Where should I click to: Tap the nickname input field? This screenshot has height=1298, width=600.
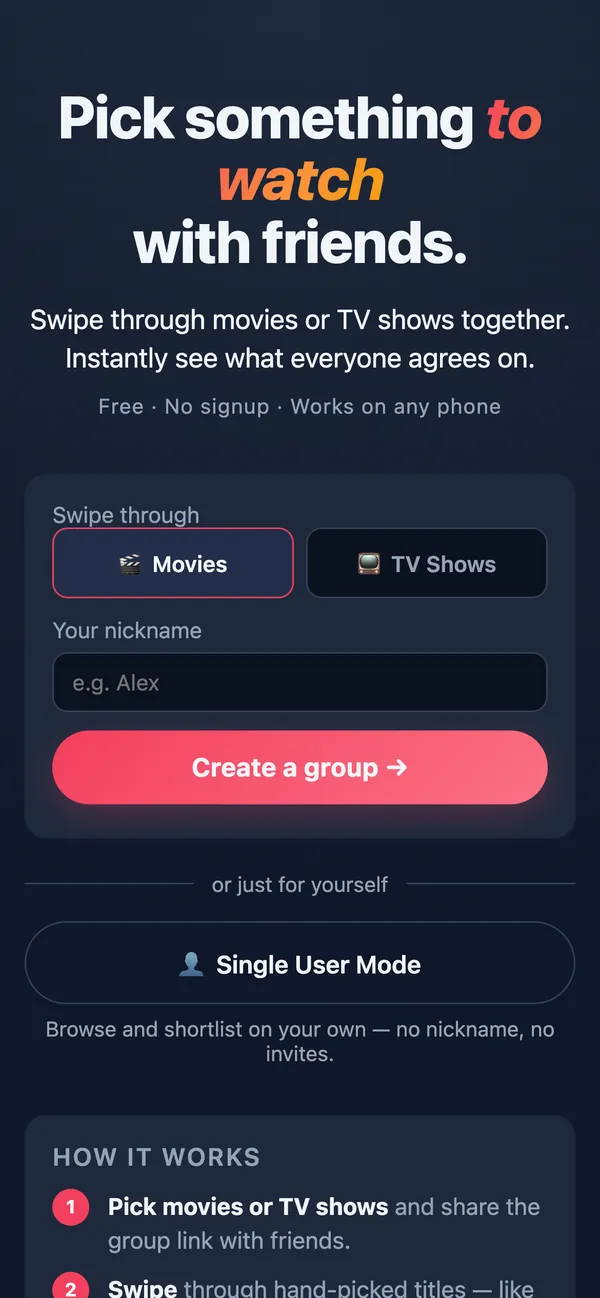point(300,682)
